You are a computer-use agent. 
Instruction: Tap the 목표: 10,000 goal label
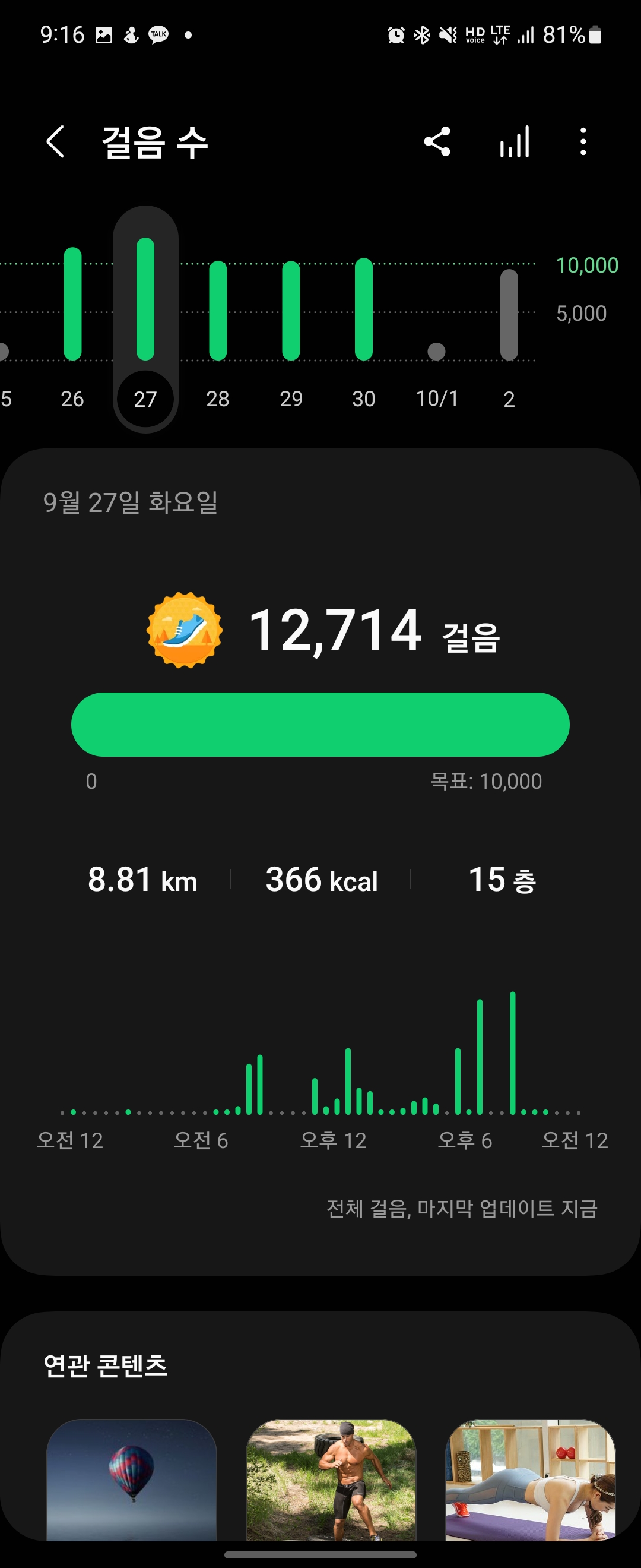[x=487, y=781]
